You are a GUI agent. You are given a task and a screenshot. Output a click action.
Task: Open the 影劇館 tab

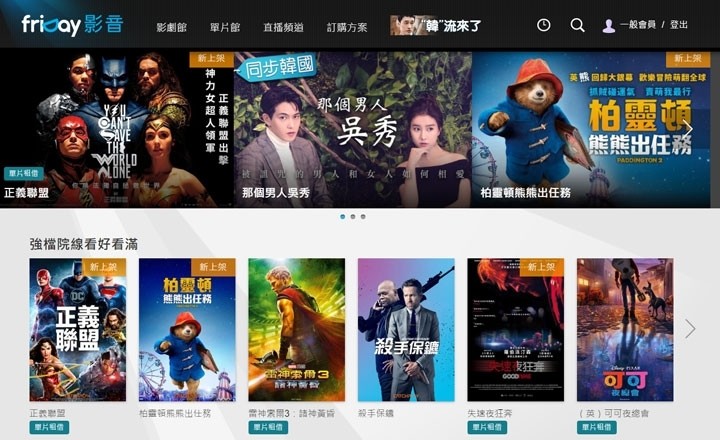tap(172, 26)
